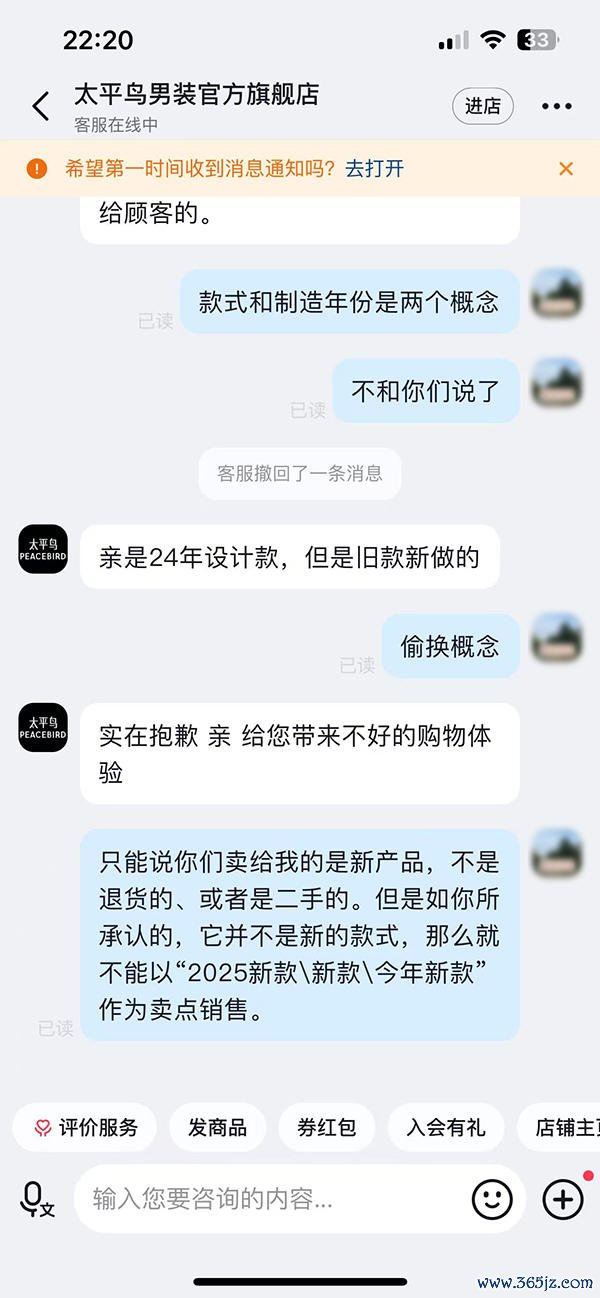Focus the 输入您要咨询的内容 message field
The image size is (600, 1298).
(x=270, y=1198)
